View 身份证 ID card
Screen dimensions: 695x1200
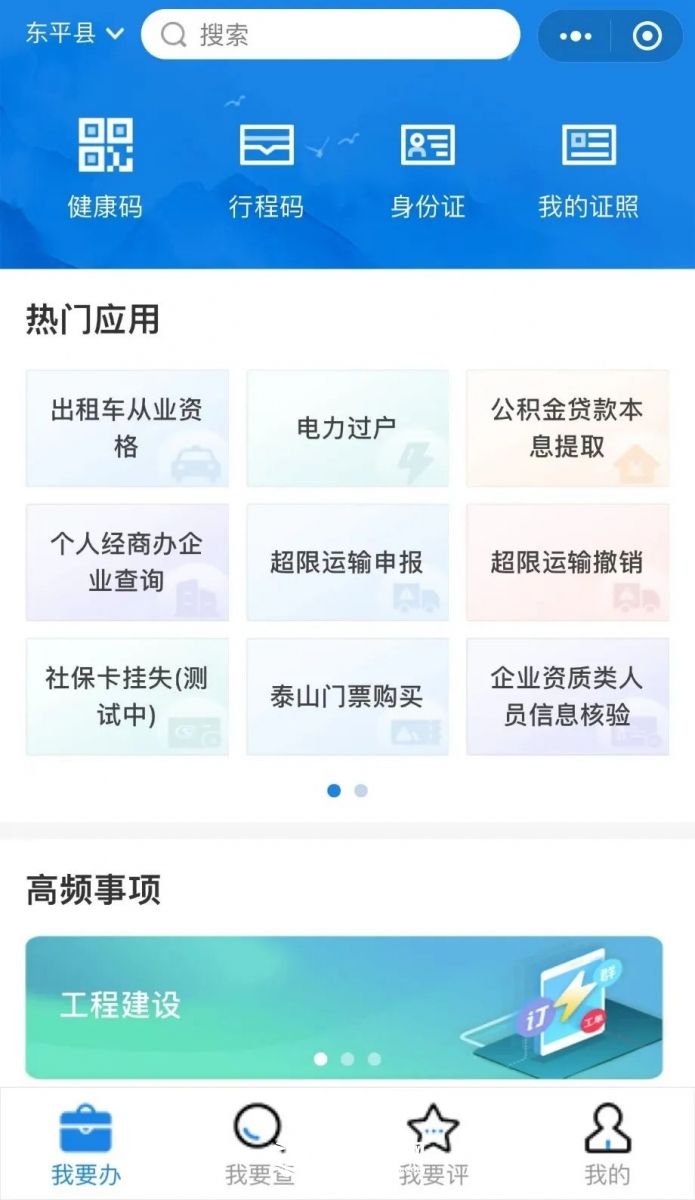(x=428, y=168)
